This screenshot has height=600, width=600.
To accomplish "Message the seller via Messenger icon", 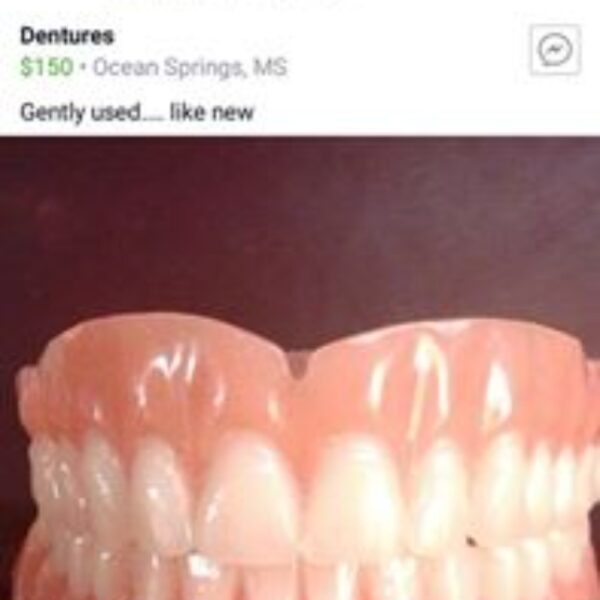I will (554, 50).
